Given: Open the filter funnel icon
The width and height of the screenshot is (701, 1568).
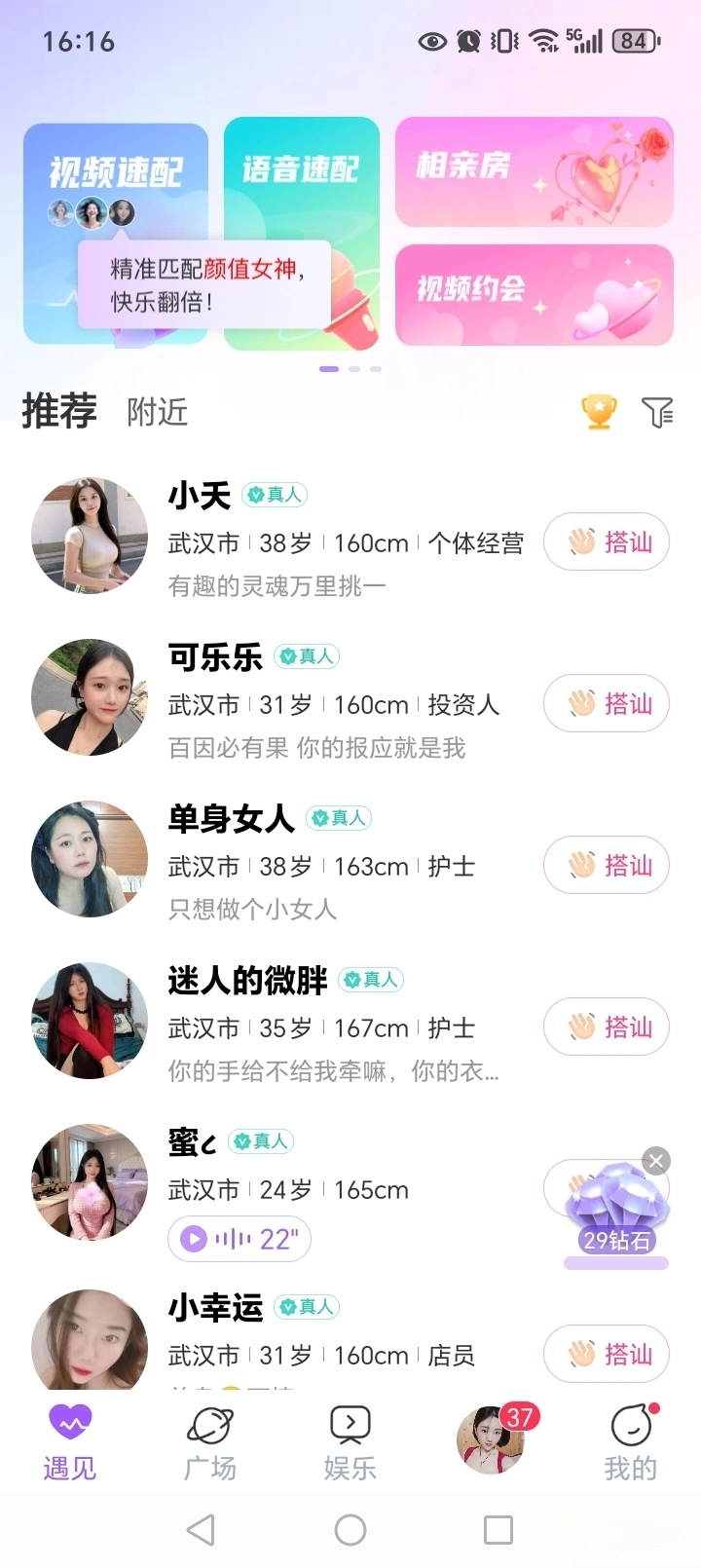Looking at the screenshot, I should point(658,411).
